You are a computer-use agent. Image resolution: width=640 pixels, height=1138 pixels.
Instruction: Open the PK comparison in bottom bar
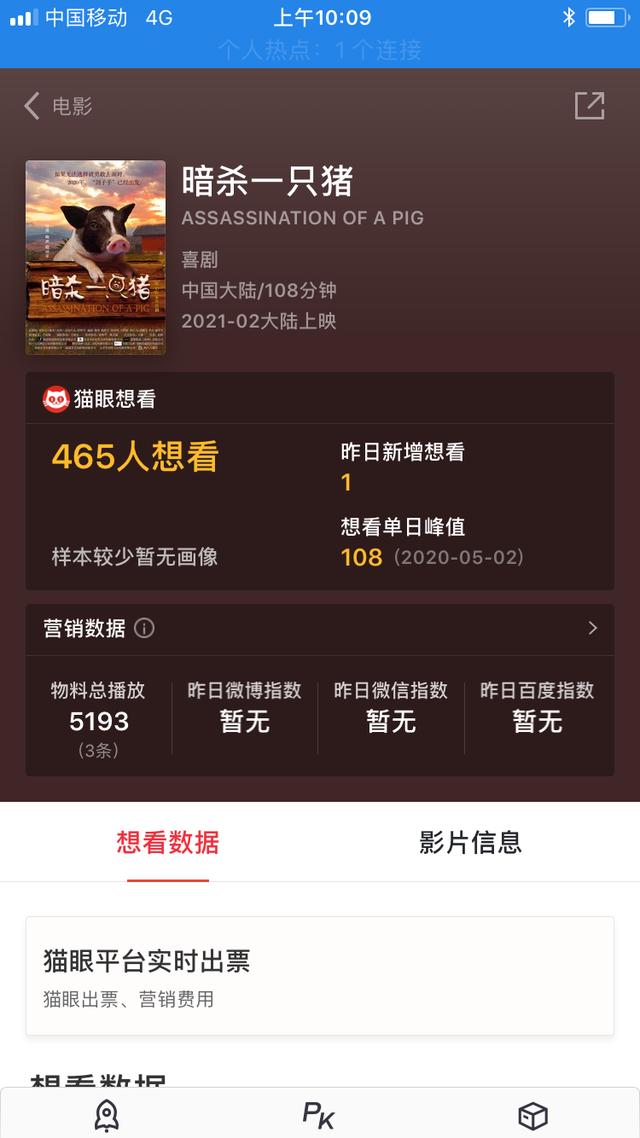pyautogui.click(x=319, y=1115)
